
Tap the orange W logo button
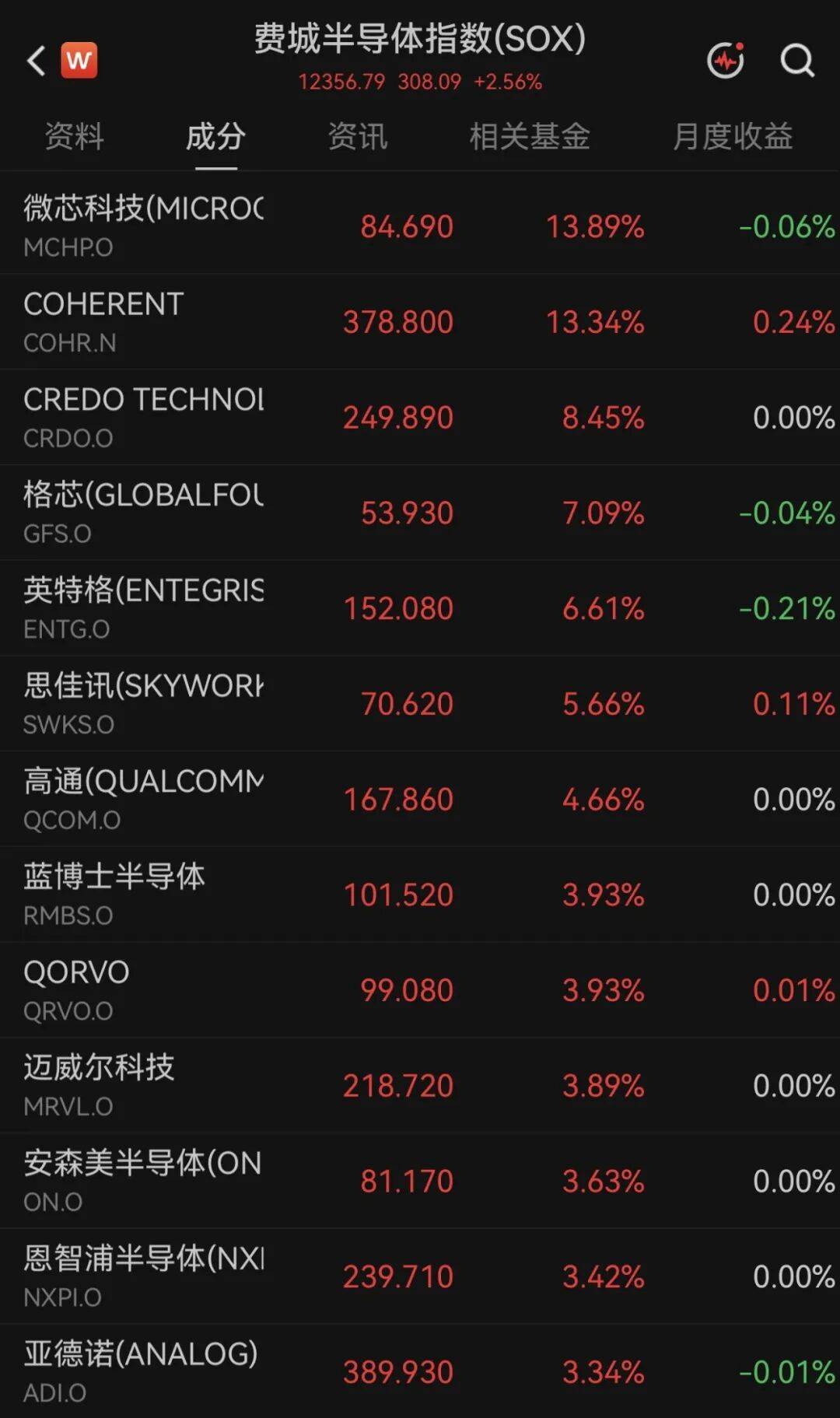coord(79,60)
